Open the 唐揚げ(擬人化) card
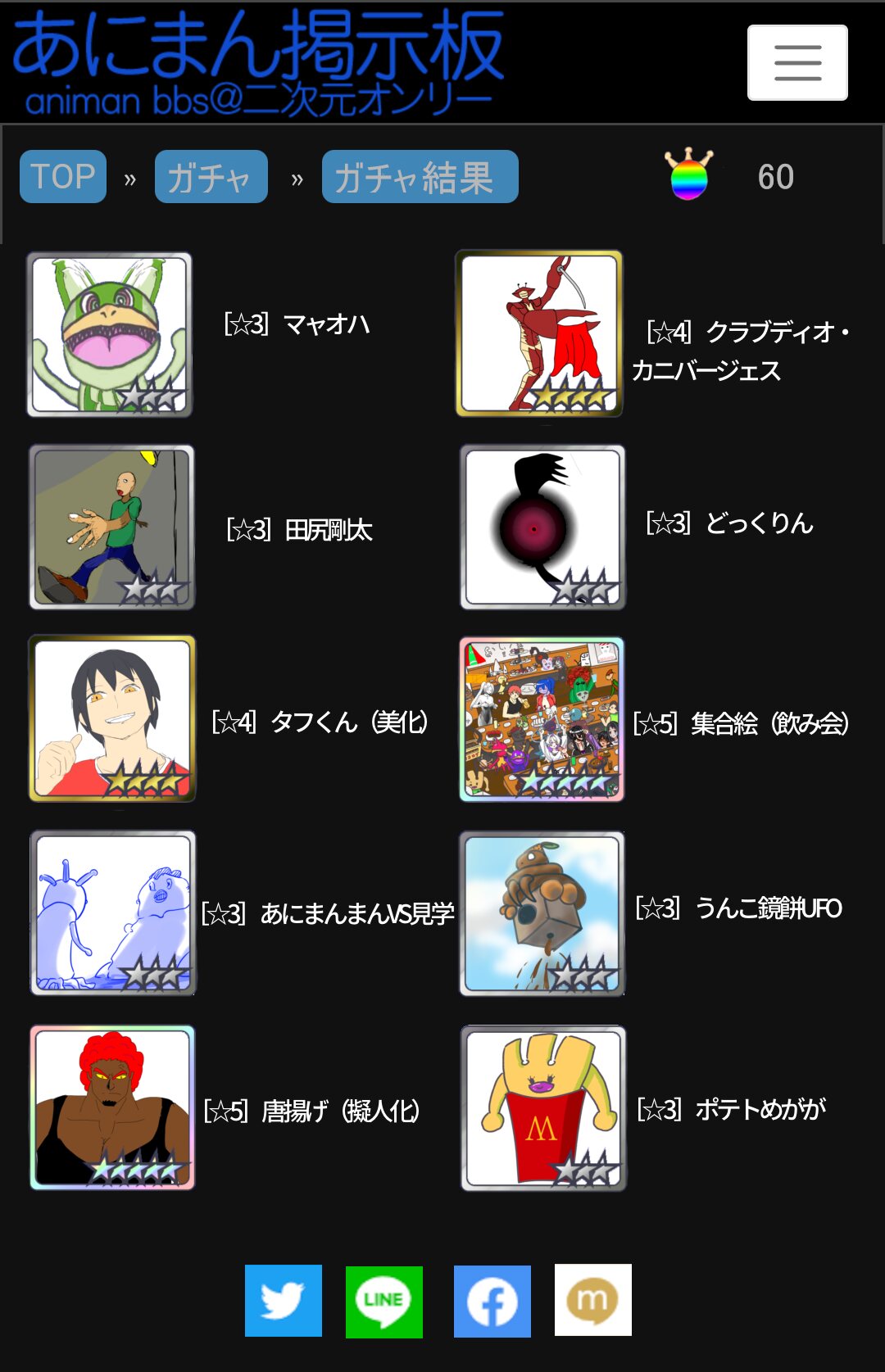This screenshot has height=1372, width=885. (x=113, y=1107)
